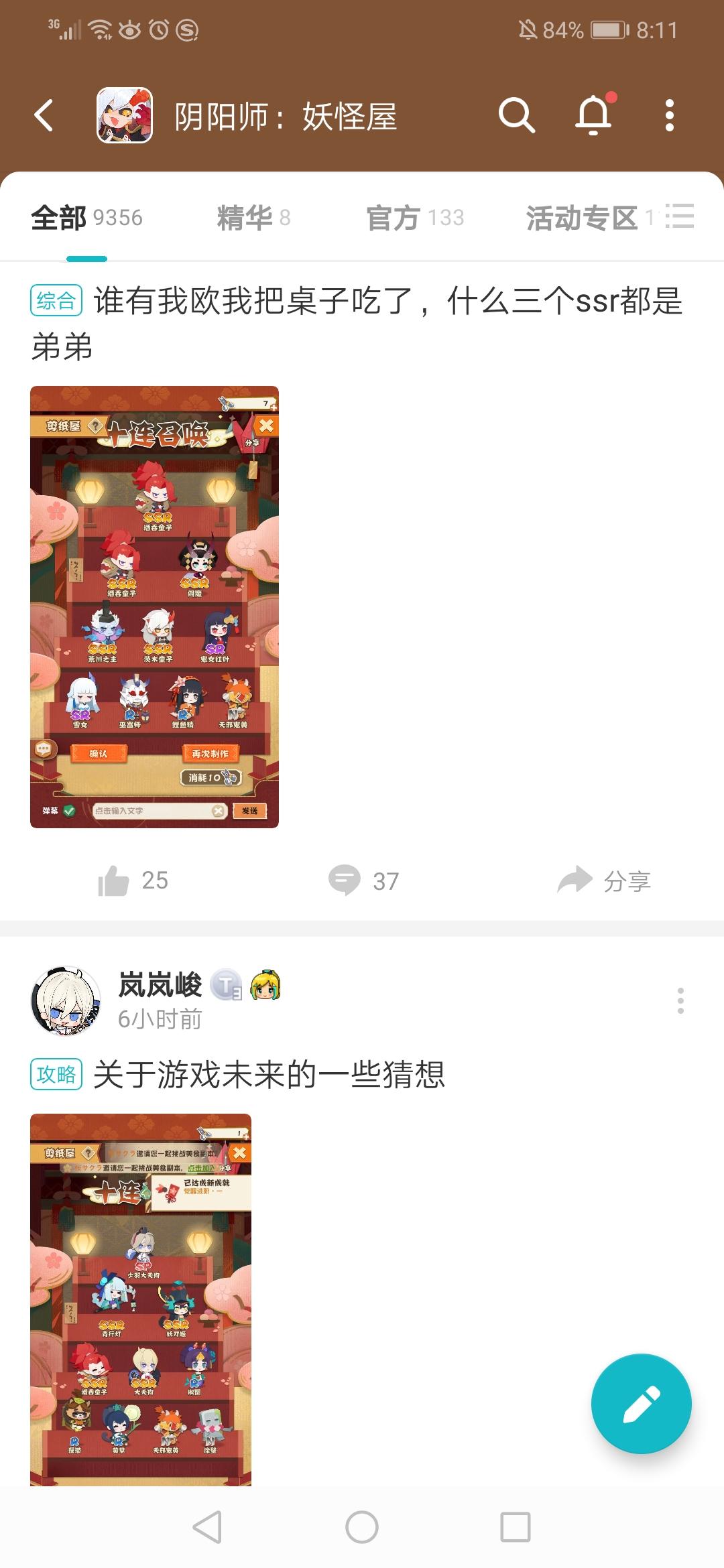This screenshot has height=1568, width=724.
Task: Tap the back arrow to leave the forum
Action: coord(44,114)
